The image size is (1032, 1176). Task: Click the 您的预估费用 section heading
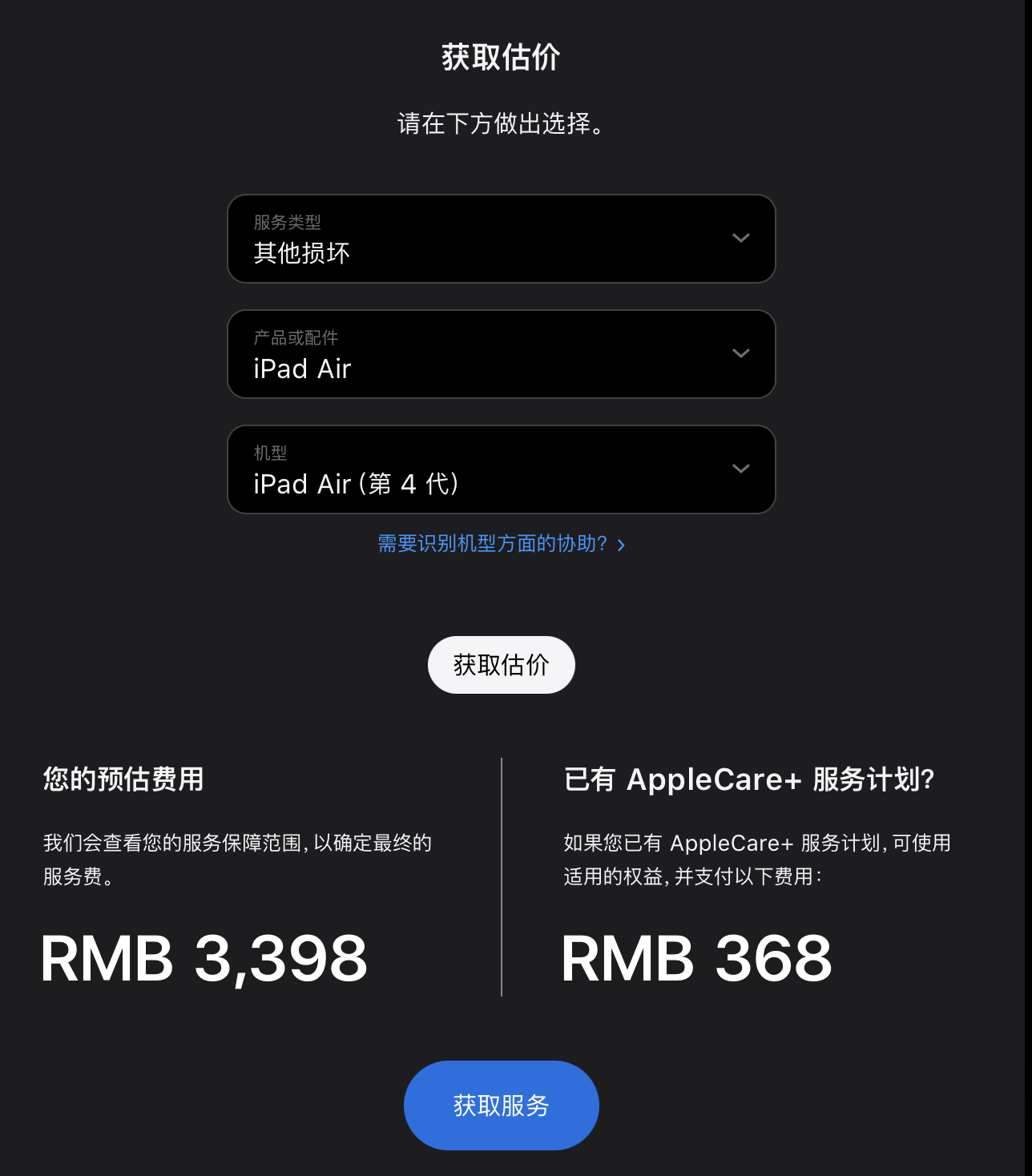(122, 778)
